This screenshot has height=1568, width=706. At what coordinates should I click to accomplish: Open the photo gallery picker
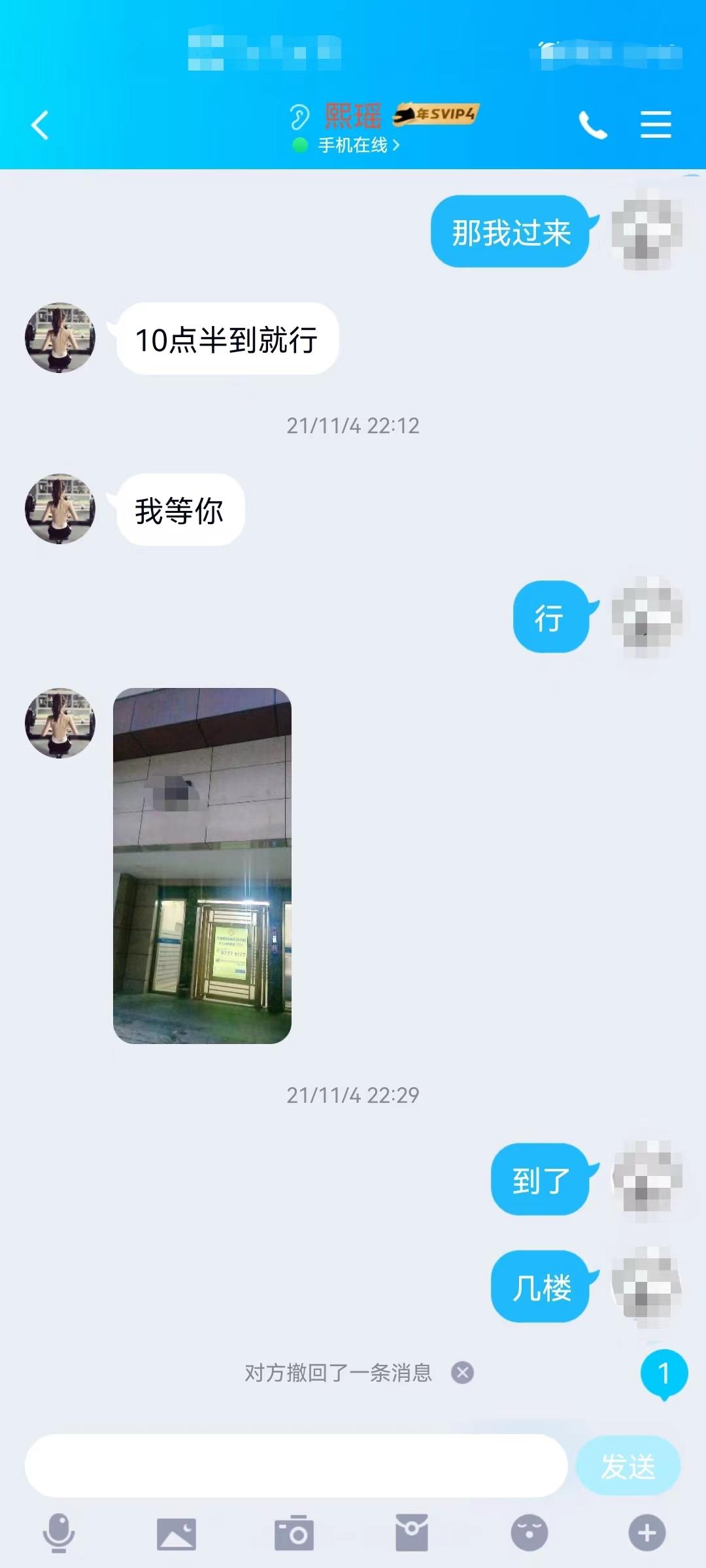pos(176,1533)
